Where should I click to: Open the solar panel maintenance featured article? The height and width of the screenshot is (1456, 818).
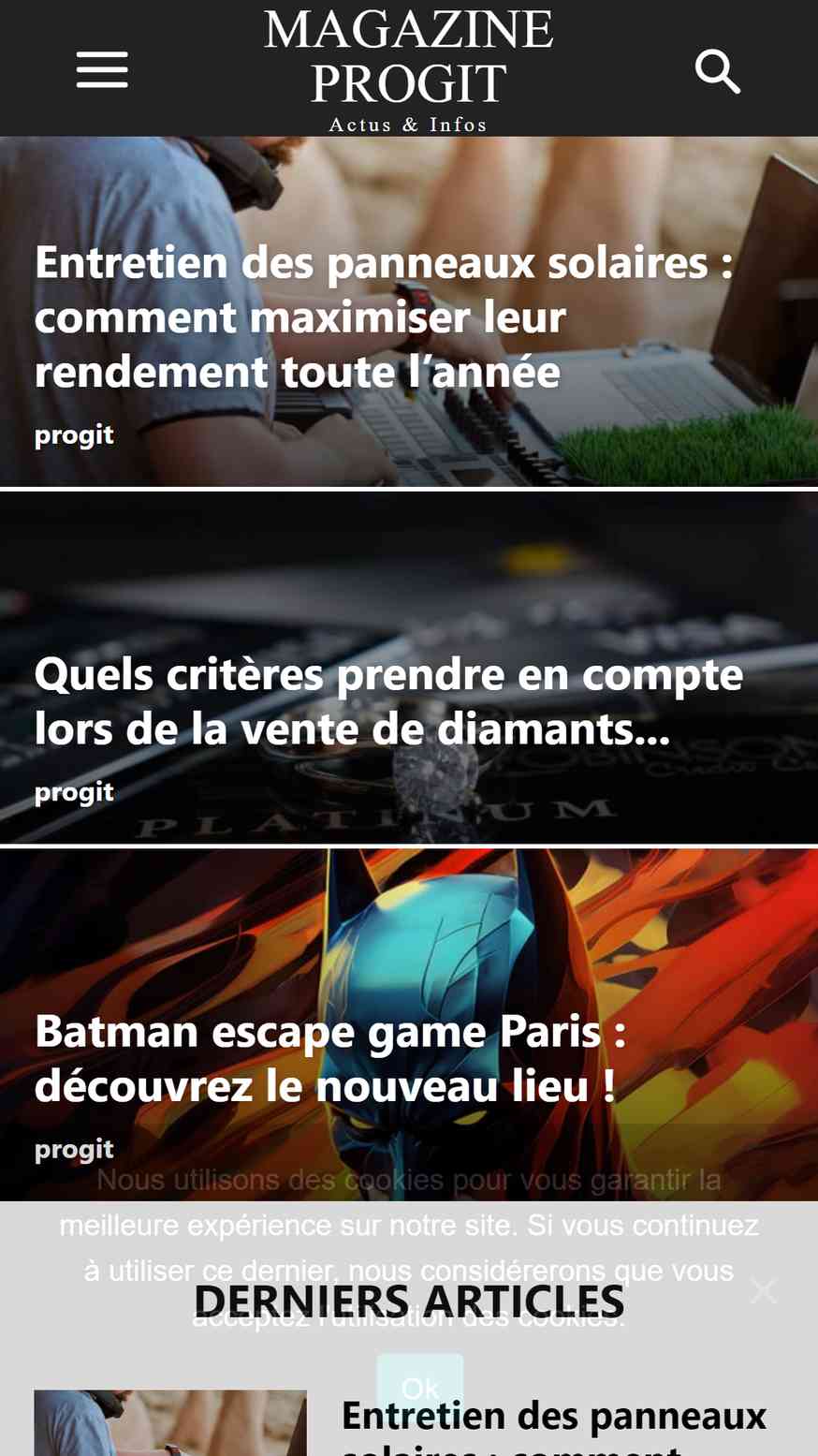click(384, 316)
